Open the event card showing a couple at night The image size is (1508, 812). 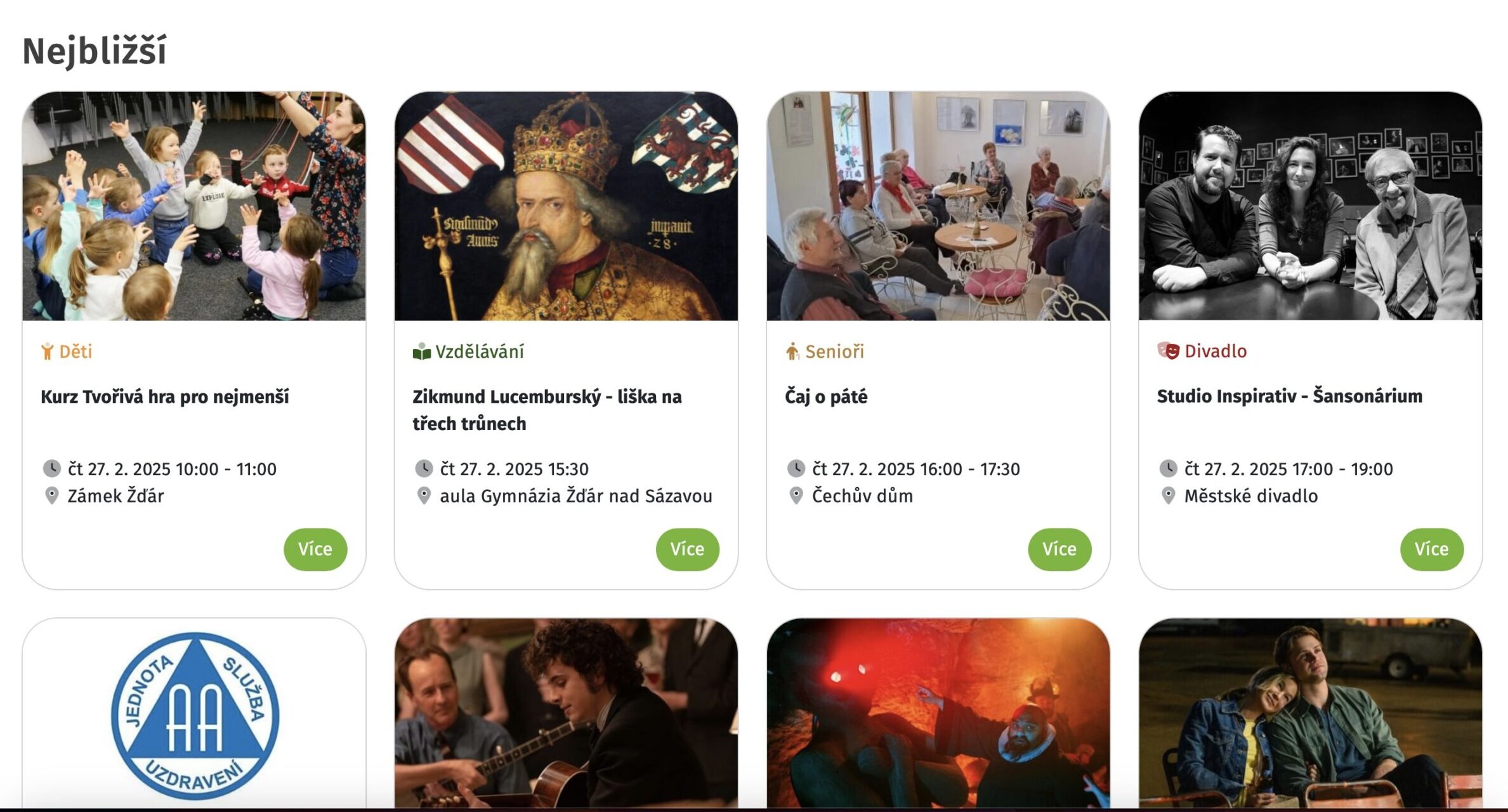(x=1310, y=714)
